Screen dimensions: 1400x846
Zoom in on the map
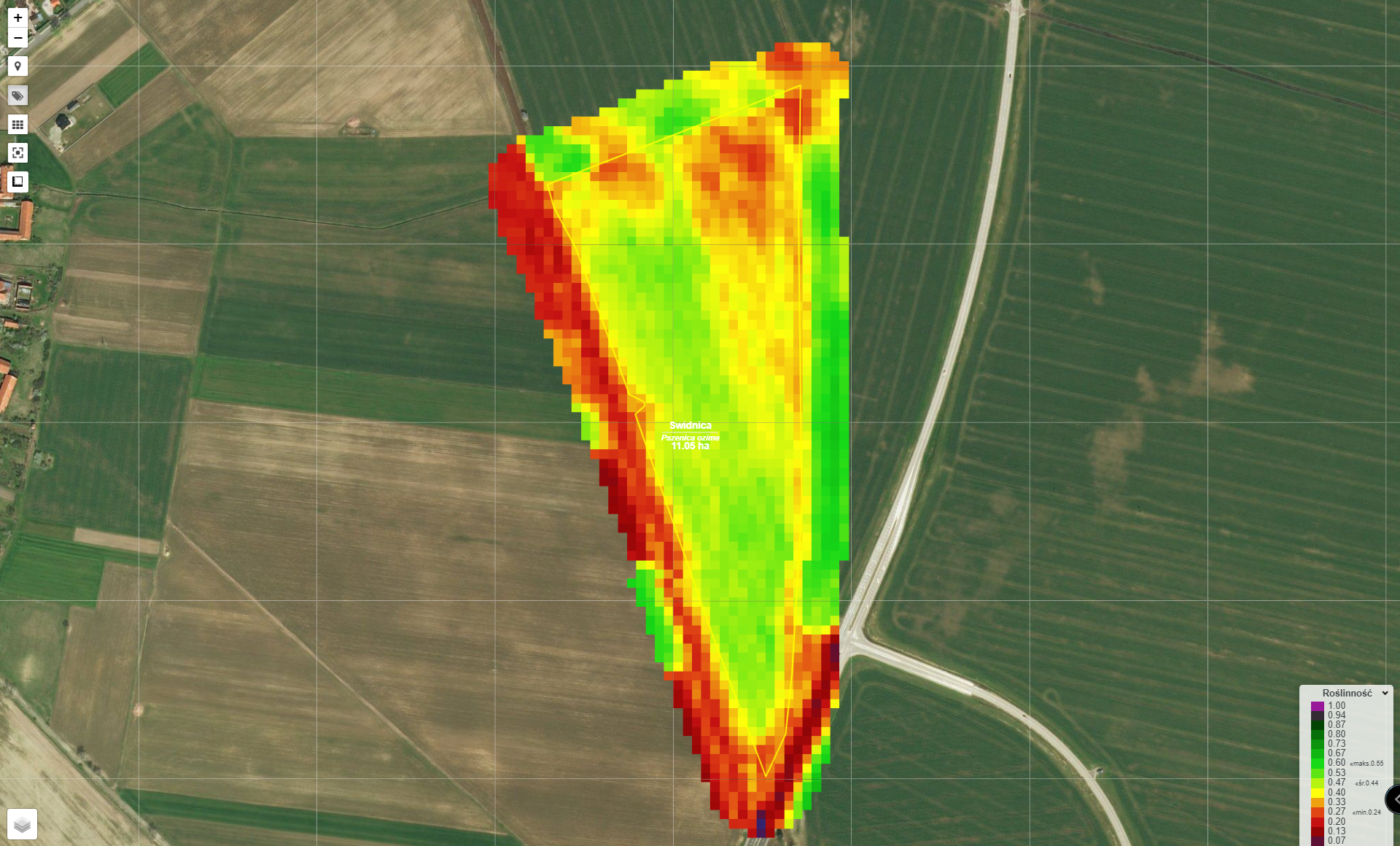(17, 18)
